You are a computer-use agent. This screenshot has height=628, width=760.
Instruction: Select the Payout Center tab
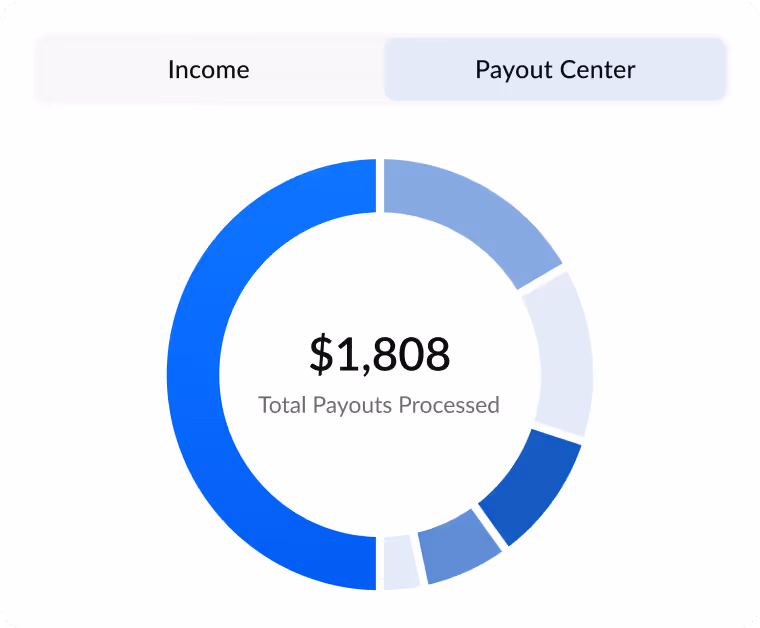pyautogui.click(x=555, y=70)
